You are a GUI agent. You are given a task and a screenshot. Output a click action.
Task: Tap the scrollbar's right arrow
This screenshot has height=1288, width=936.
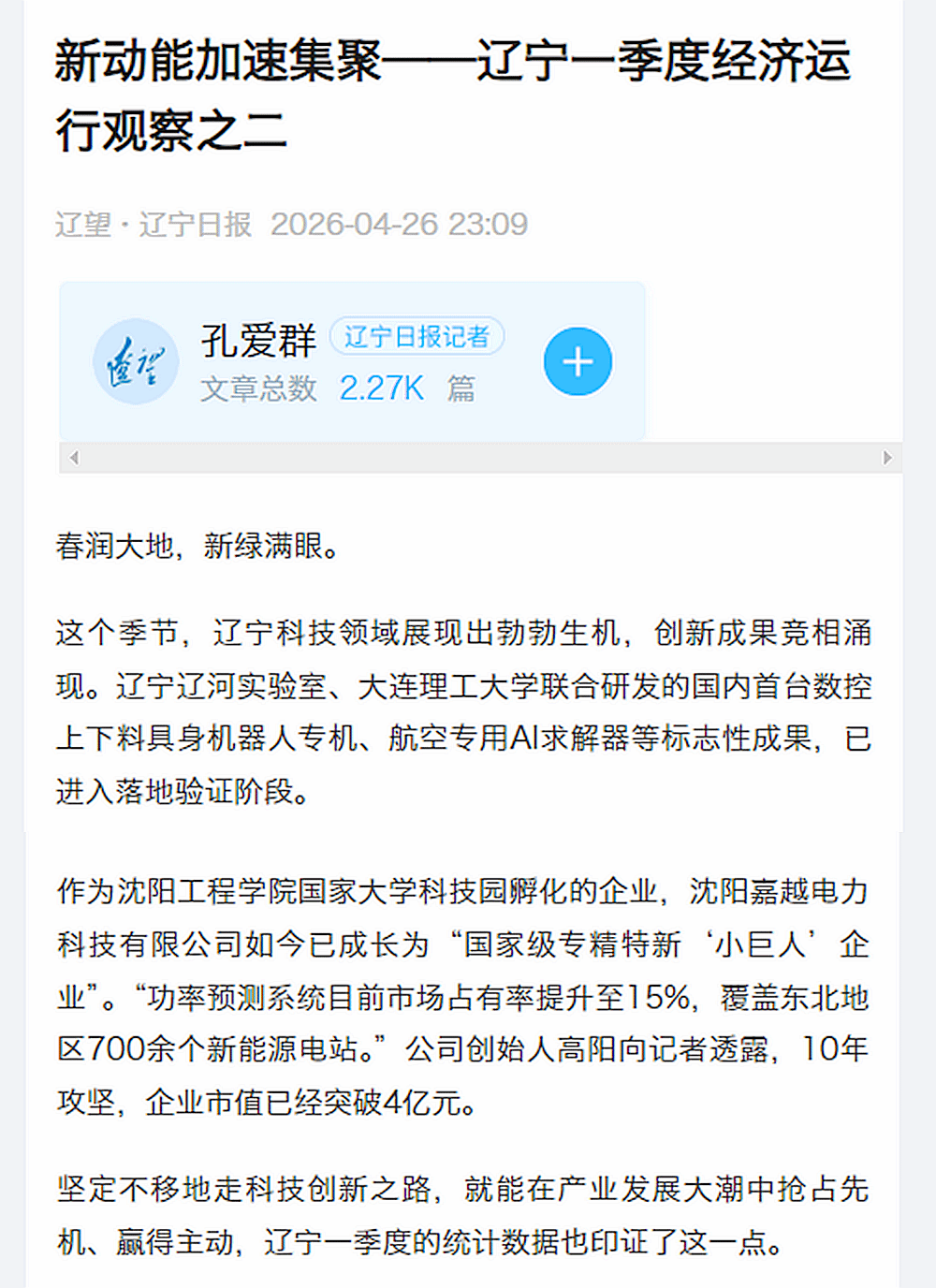coord(887,458)
